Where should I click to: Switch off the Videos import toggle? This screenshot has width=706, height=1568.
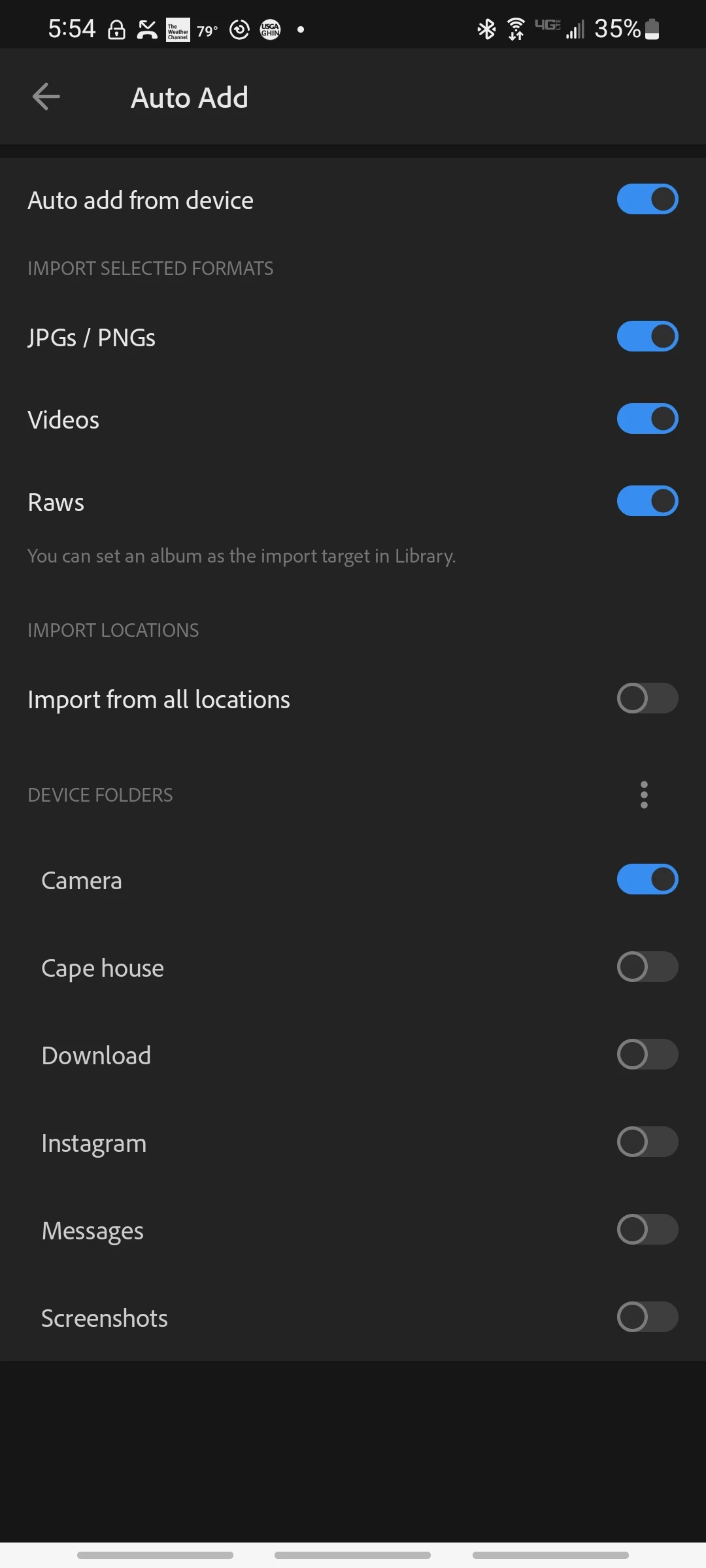coord(647,419)
